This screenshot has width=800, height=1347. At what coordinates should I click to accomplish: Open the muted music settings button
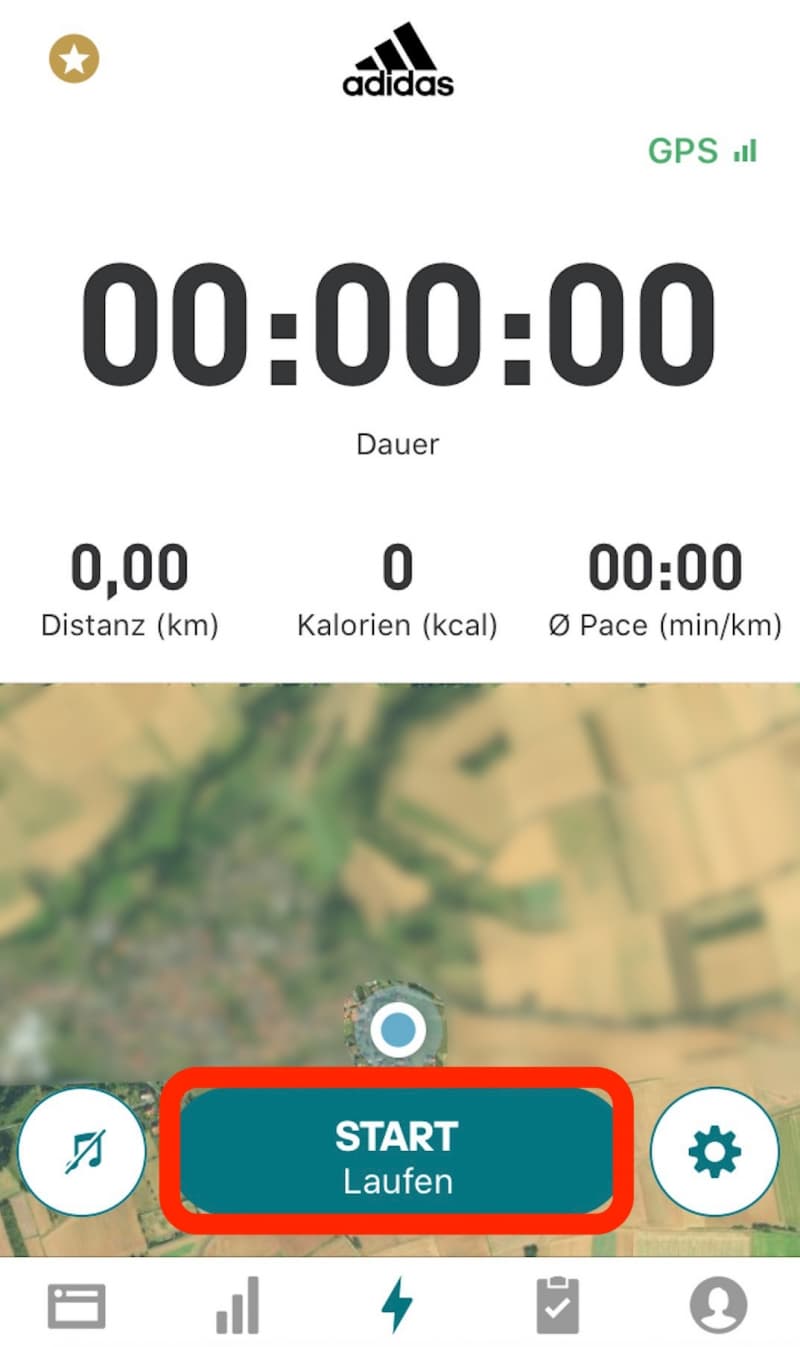click(82, 1151)
